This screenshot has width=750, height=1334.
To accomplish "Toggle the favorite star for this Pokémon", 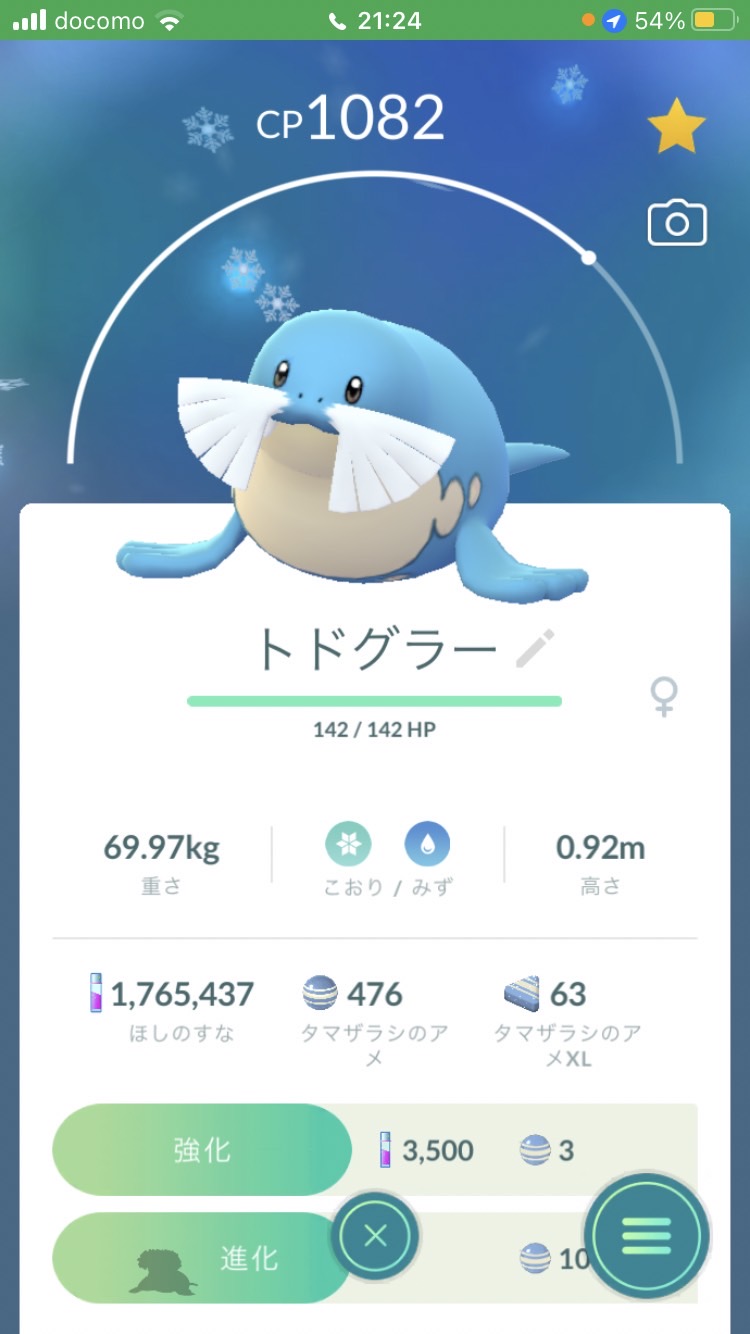I will (676, 126).
